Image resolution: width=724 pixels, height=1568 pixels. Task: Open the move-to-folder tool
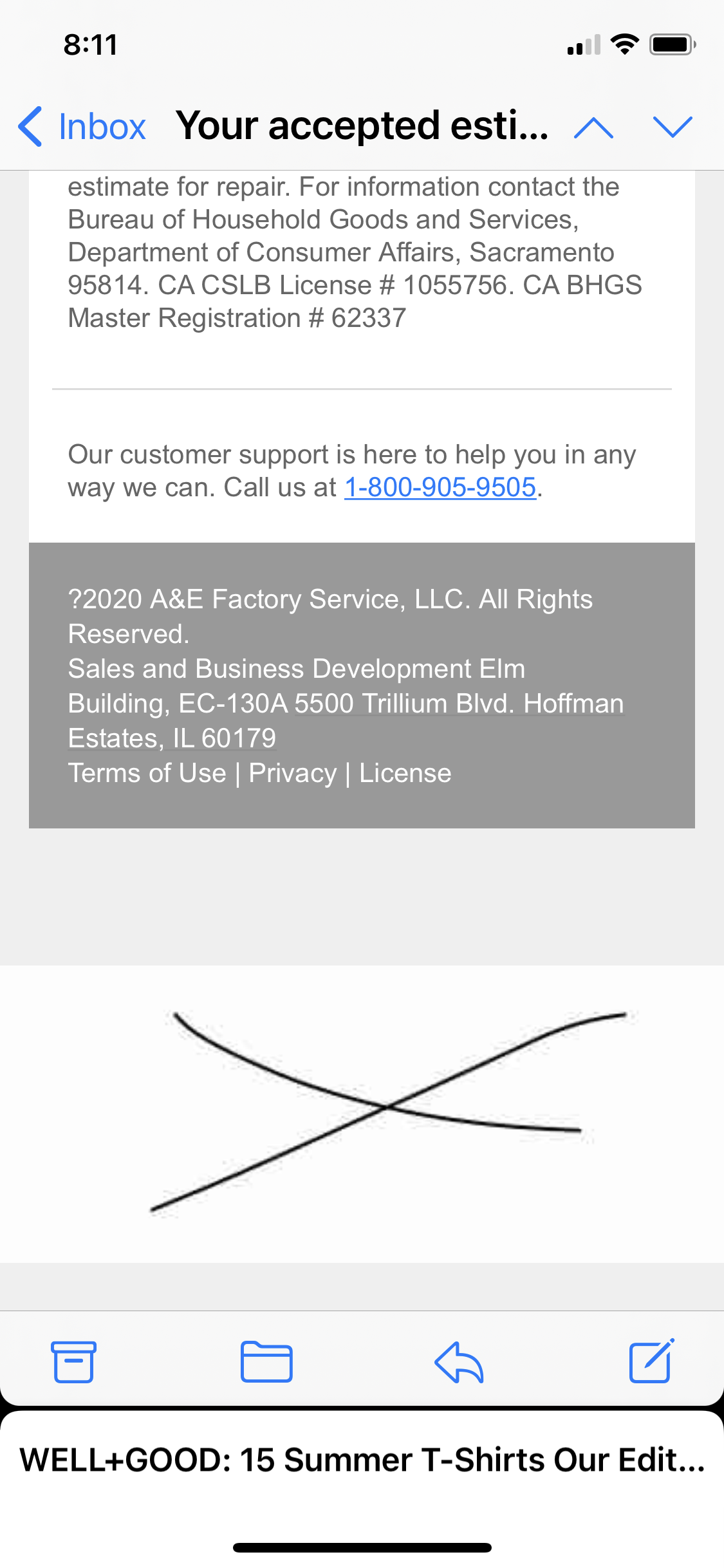[267, 1361]
